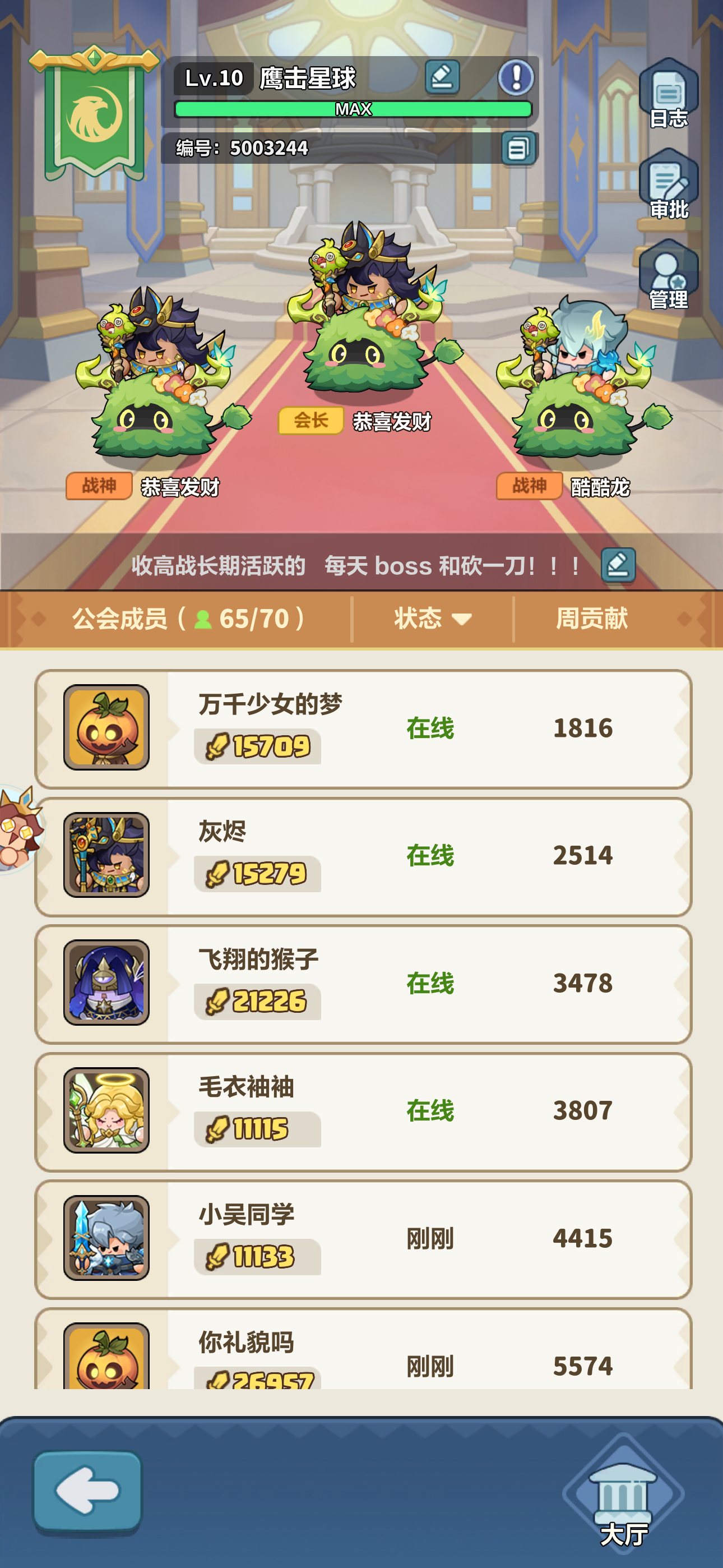
Task: Open member 毛衣袖袖
Action: click(363, 1112)
